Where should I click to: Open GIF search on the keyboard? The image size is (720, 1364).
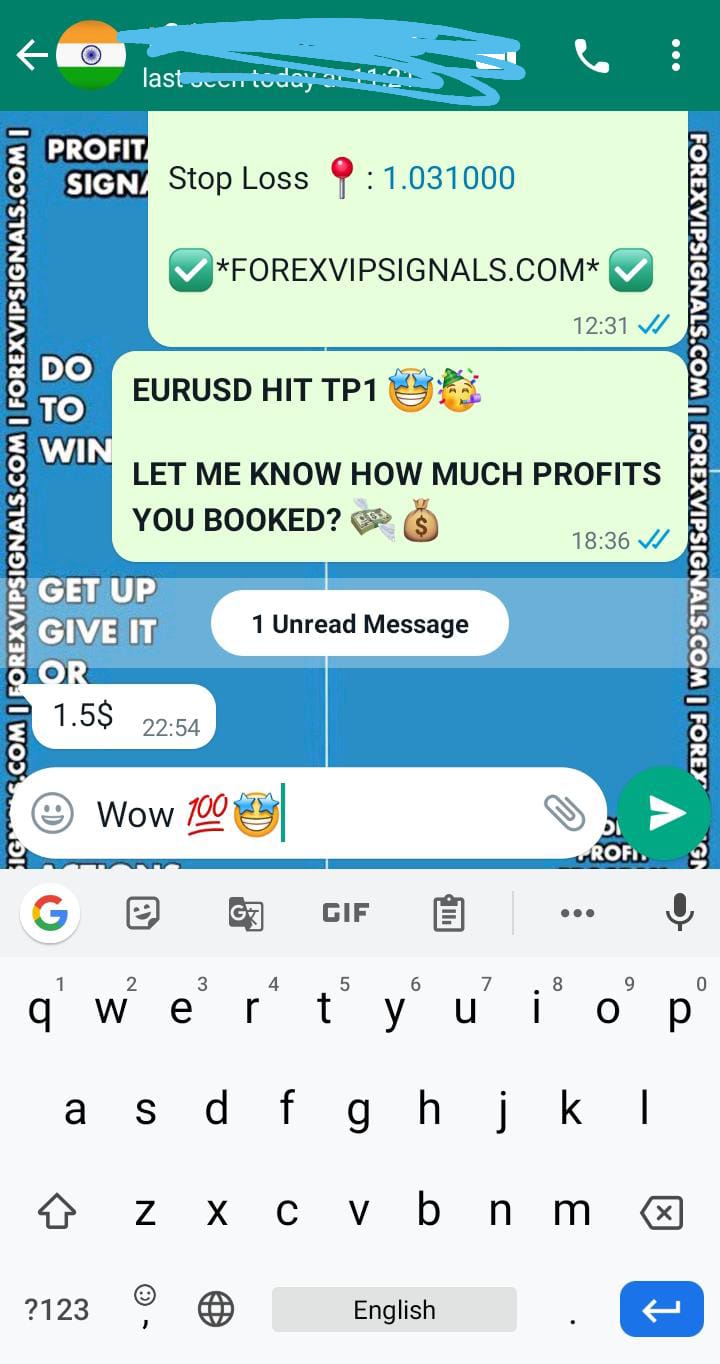(346, 912)
